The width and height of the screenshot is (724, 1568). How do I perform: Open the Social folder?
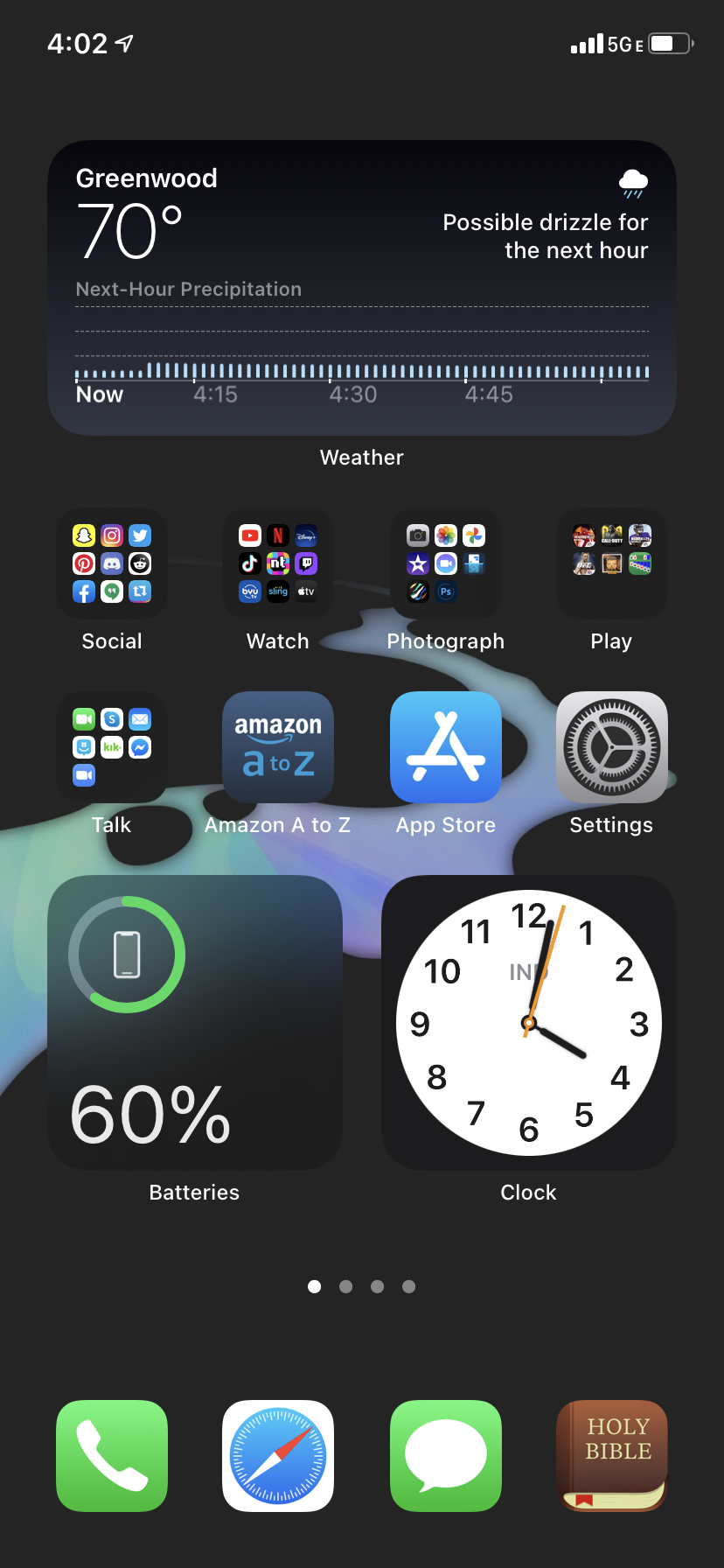[x=112, y=563]
